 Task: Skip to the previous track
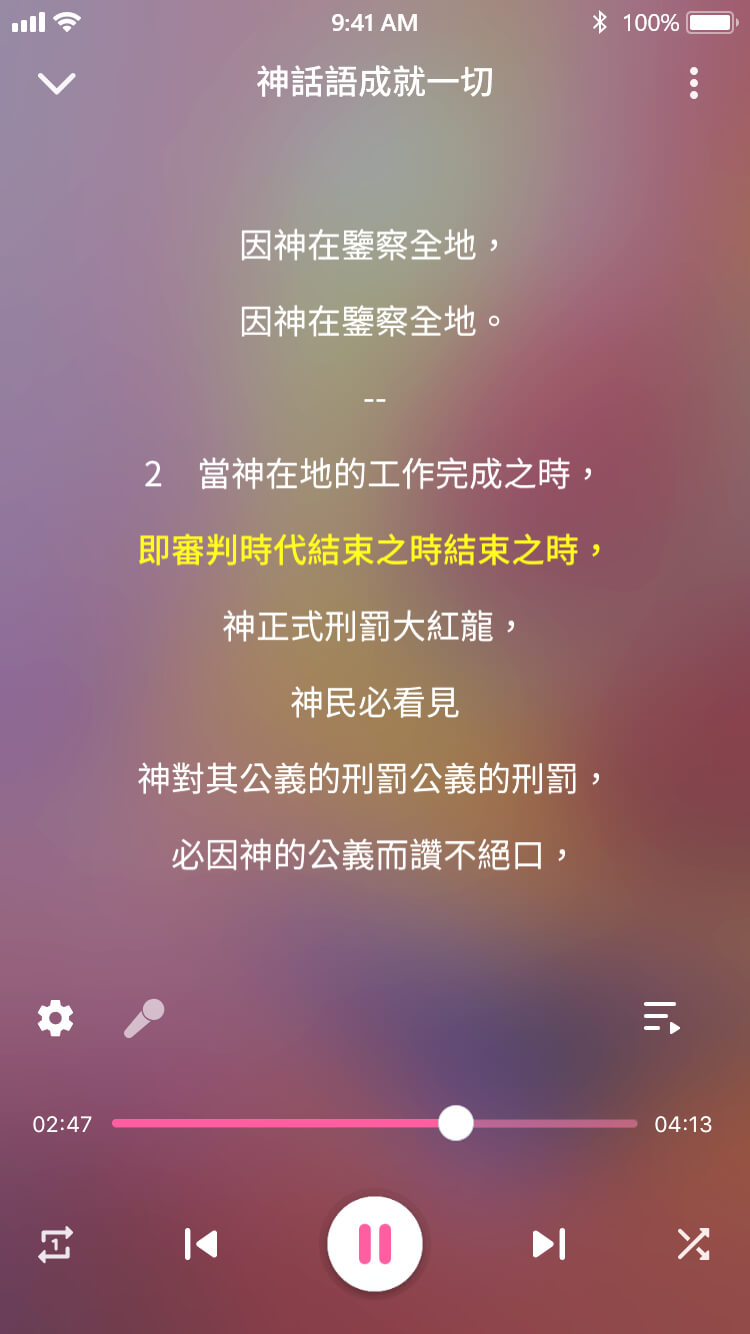201,1244
